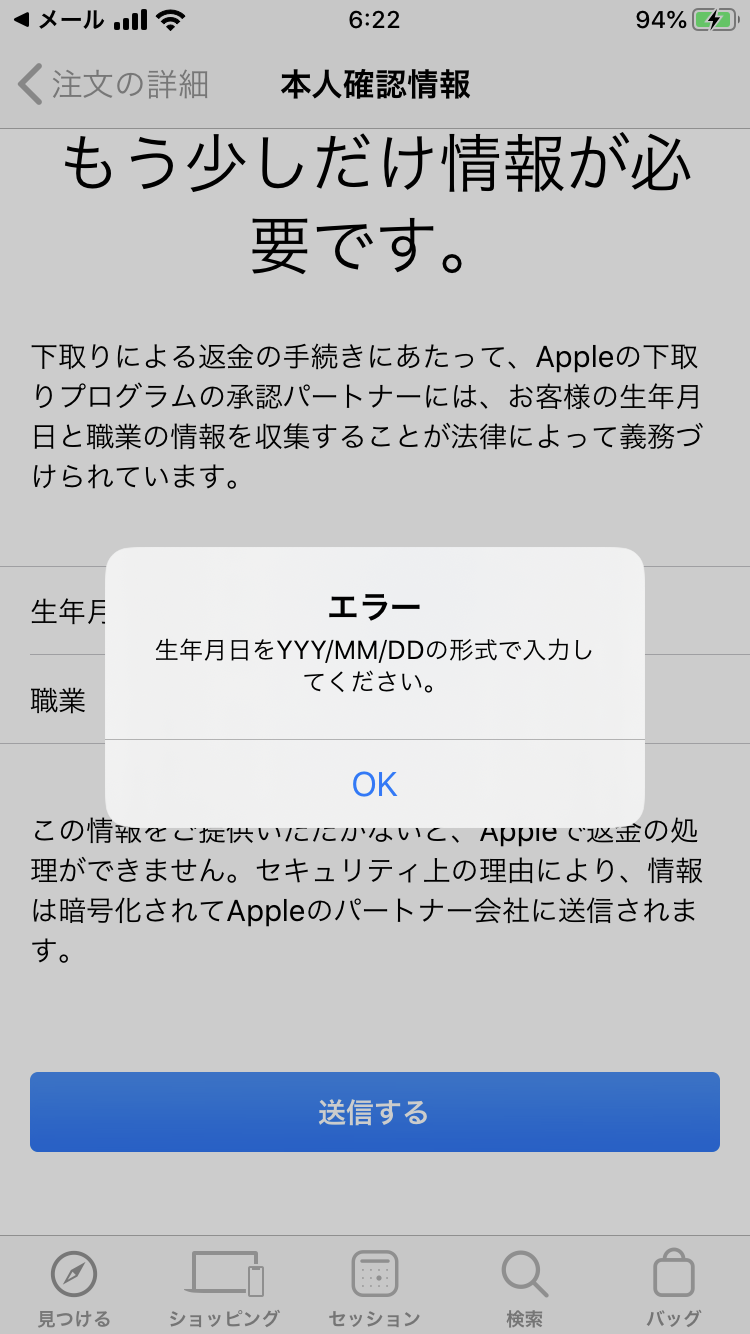Switch to the セッション tab
Screen dimensions: 750x1334
click(x=374, y=1288)
